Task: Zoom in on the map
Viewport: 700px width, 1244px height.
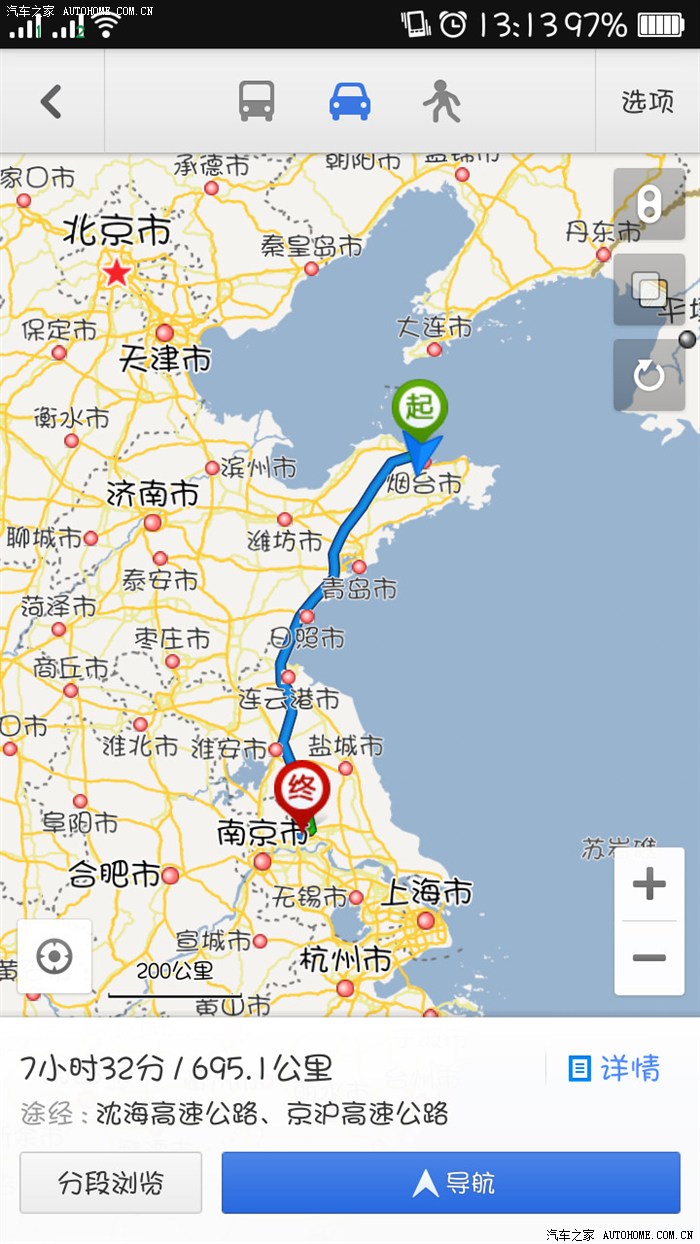Action: coord(649,884)
